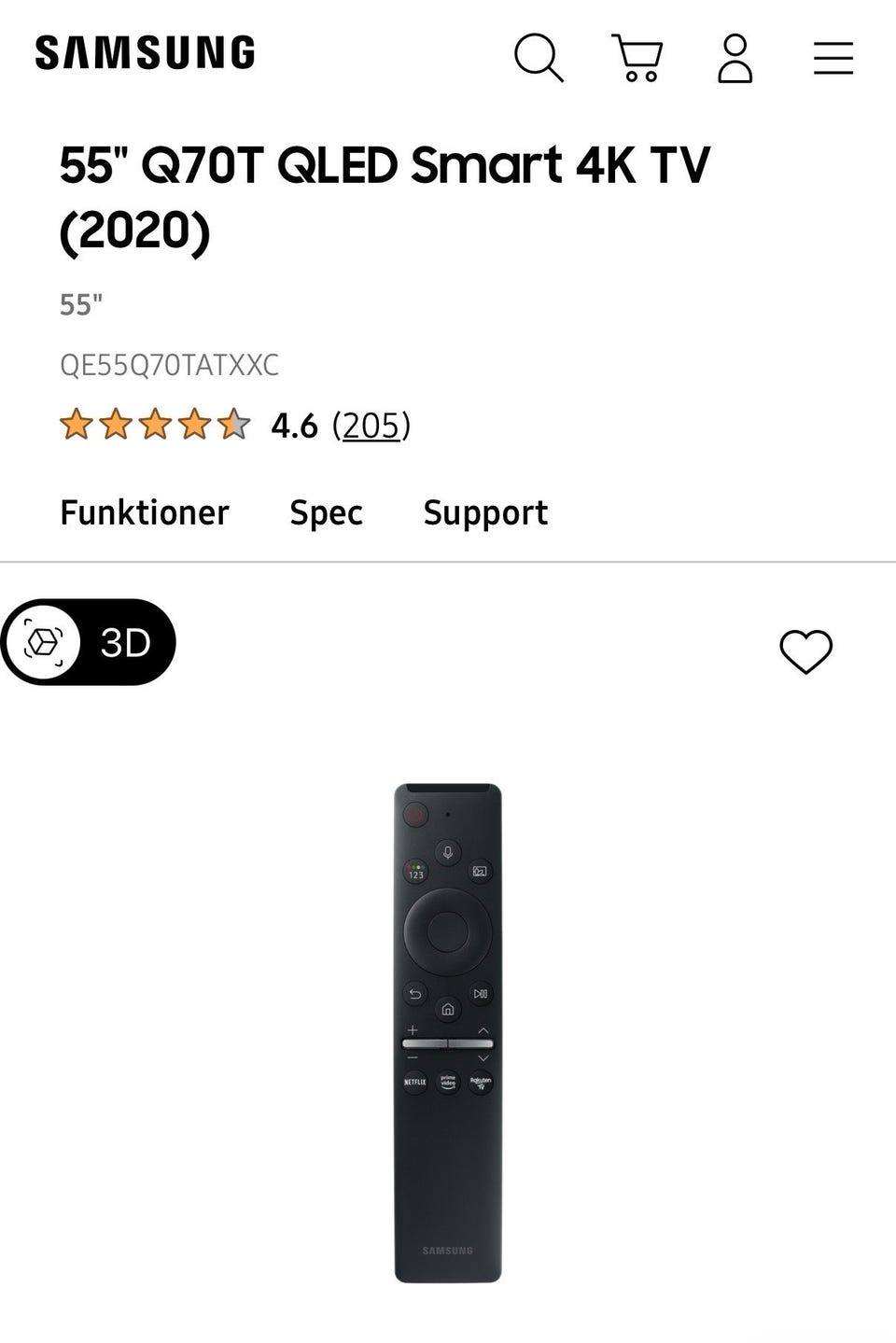Viewport: 896px width, 1343px height.
Task: Switch to the Spec tab
Action: tap(326, 512)
